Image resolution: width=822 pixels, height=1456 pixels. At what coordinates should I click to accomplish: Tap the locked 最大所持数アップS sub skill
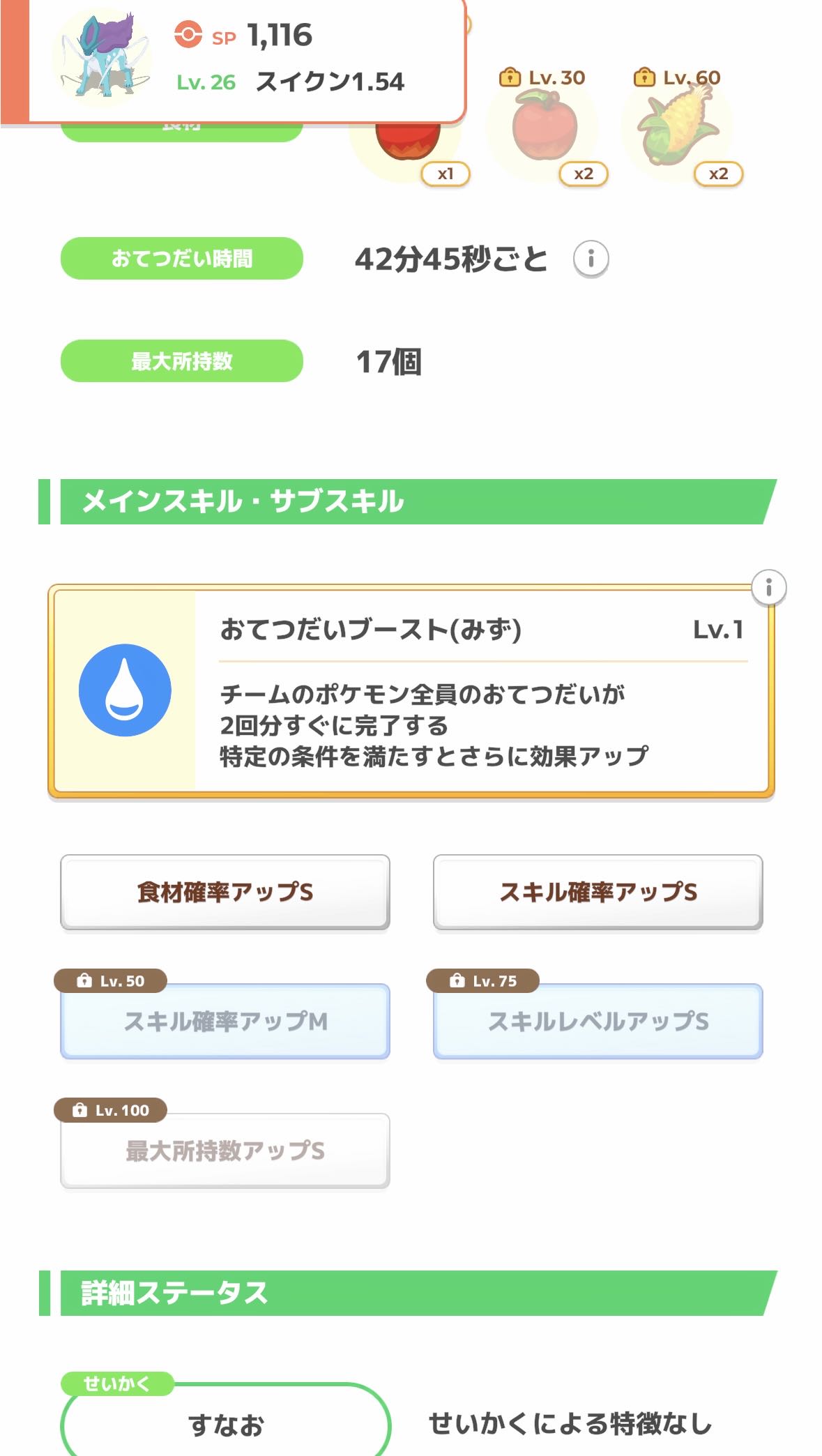tap(225, 1151)
